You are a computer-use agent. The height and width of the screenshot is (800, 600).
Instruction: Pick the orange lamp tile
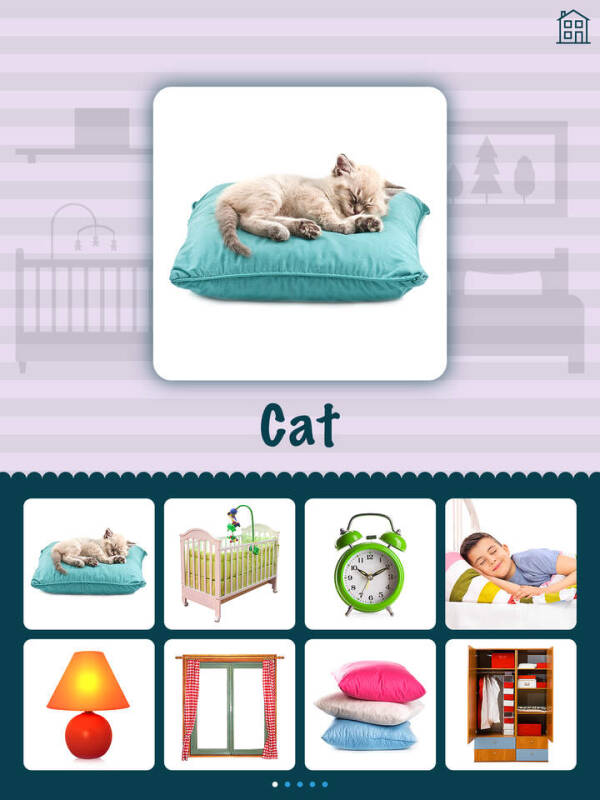pos(89,705)
